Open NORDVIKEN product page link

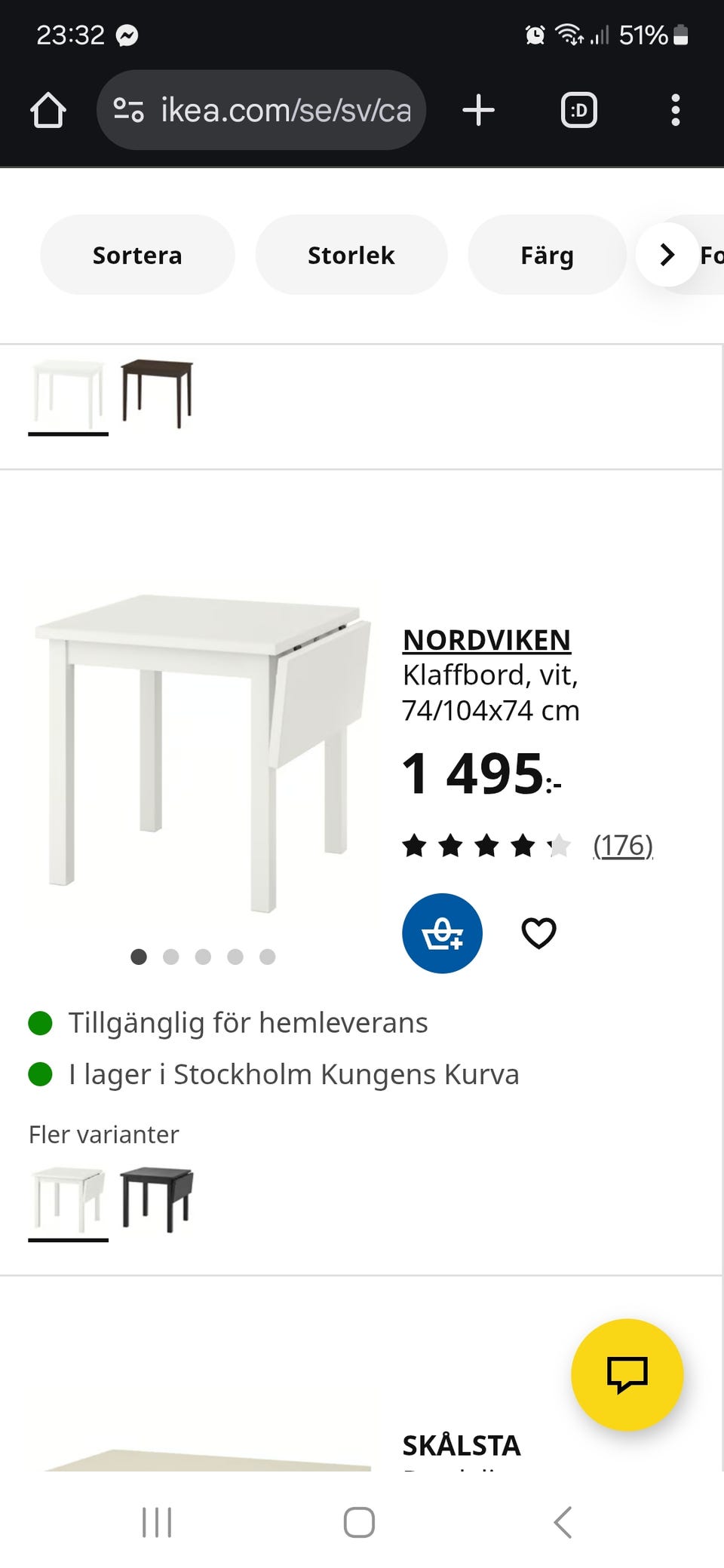point(487,640)
